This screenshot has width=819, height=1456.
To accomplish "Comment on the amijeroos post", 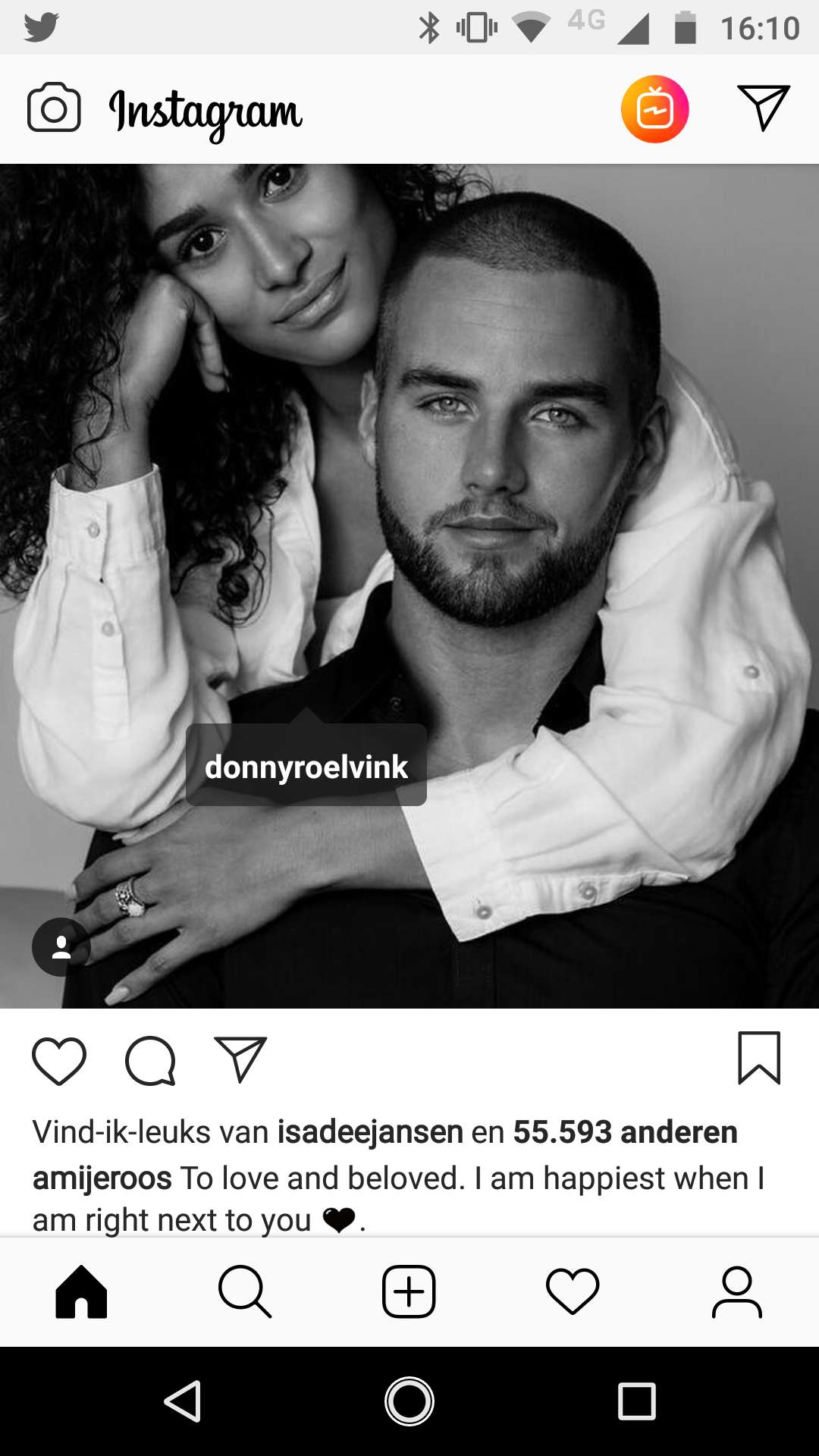I will pyautogui.click(x=150, y=1060).
